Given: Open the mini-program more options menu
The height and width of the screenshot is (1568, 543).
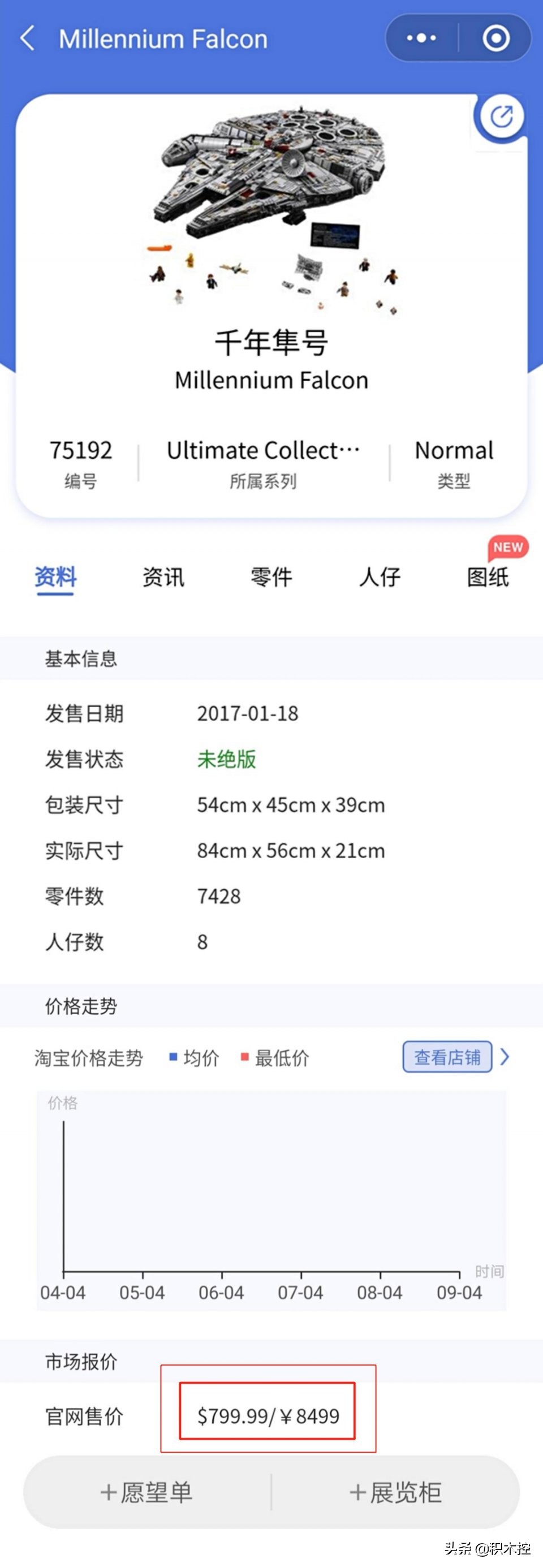Looking at the screenshot, I should coord(420,38).
